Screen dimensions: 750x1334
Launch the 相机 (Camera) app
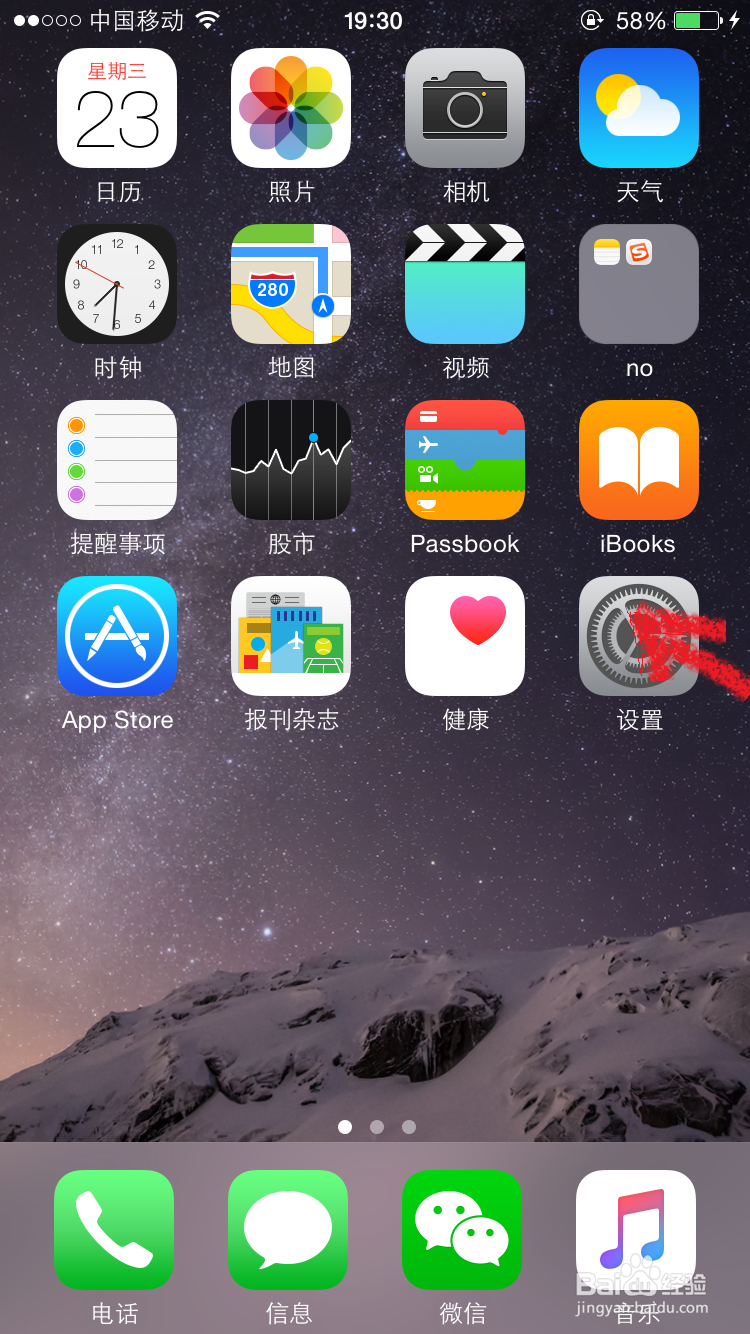point(464,108)
